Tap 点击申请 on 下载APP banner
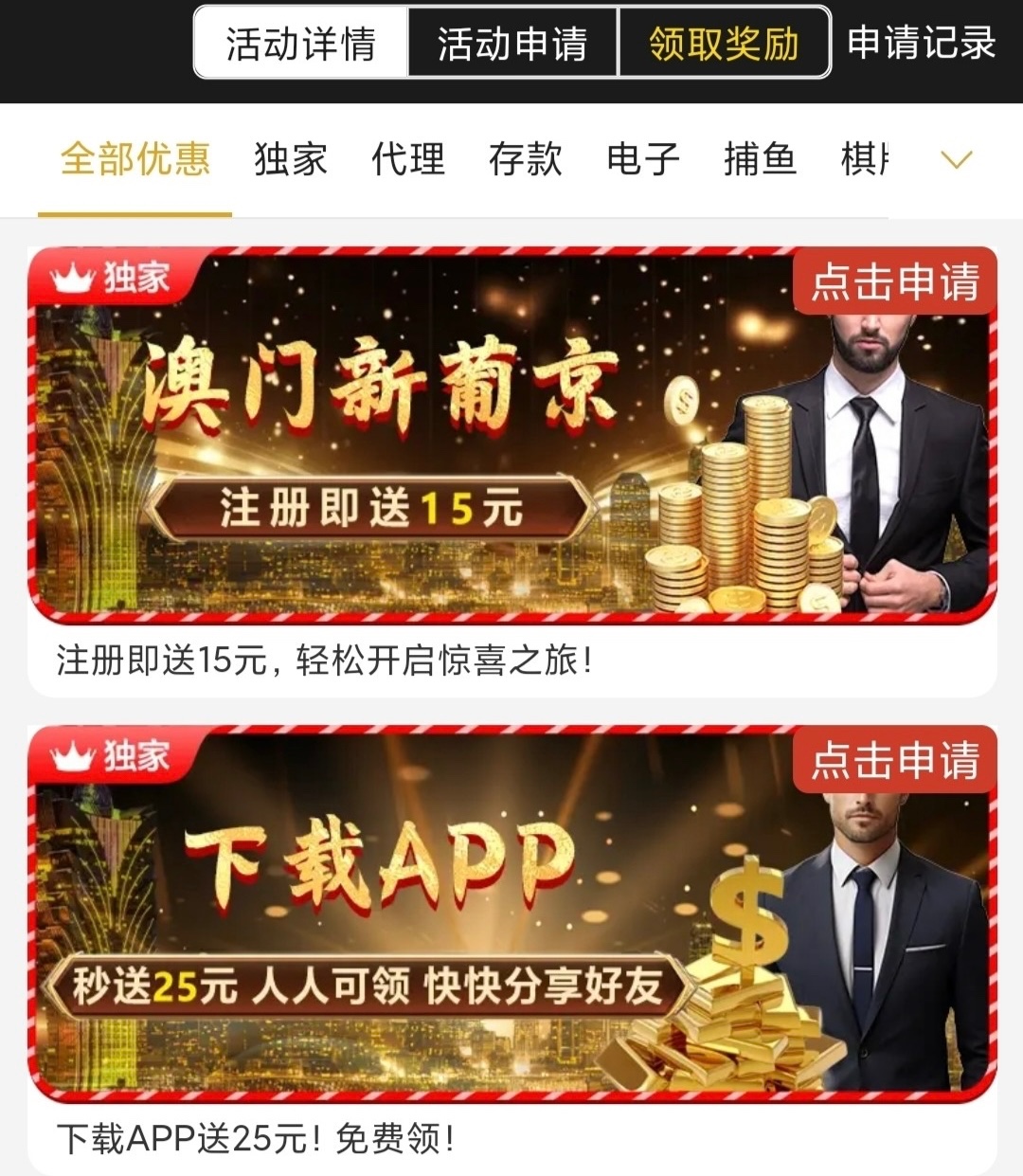This screenshot has height=1176, width=1023. pyautogui.click(x=894, y=761)
